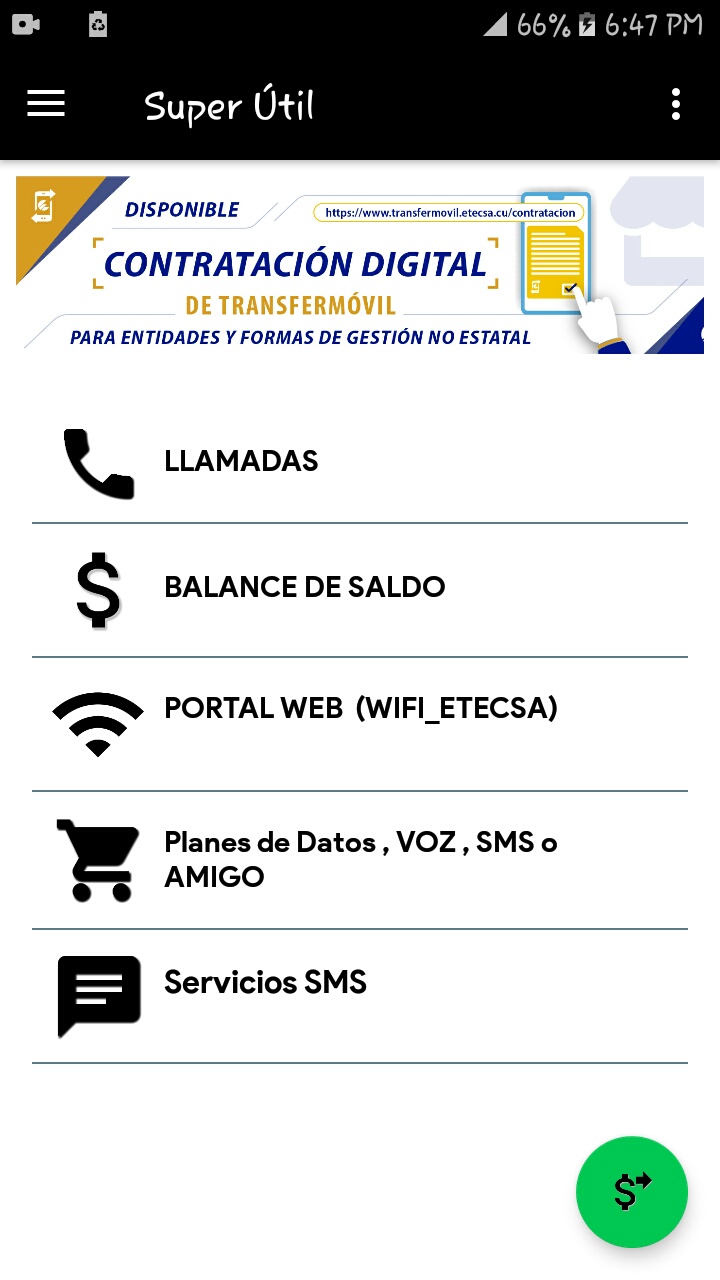
Task: Open PORTAL WEB (WIFI_ETECSA)
Action: [360, 722]
